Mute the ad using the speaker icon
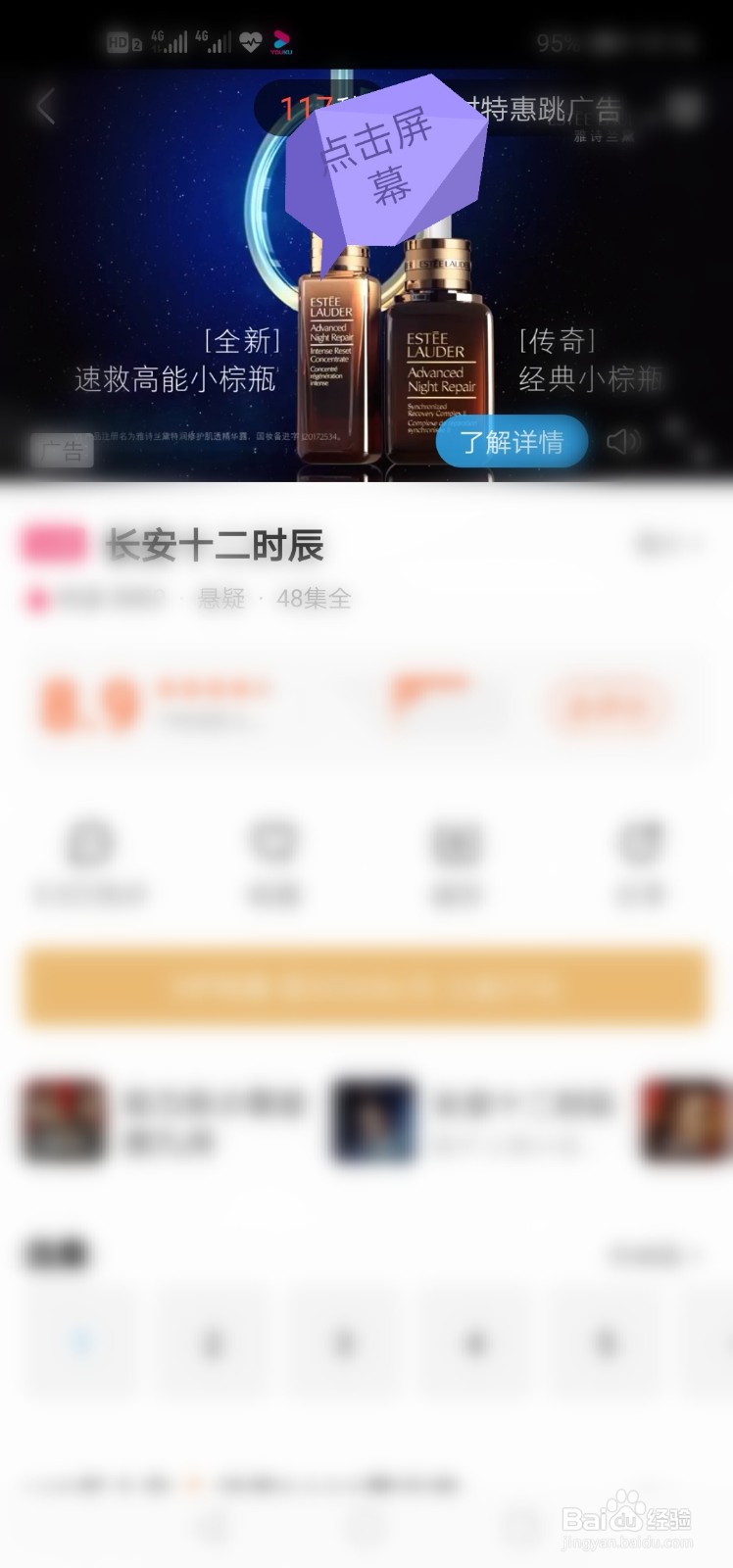 pyautogui.click(x=624, y=442)
